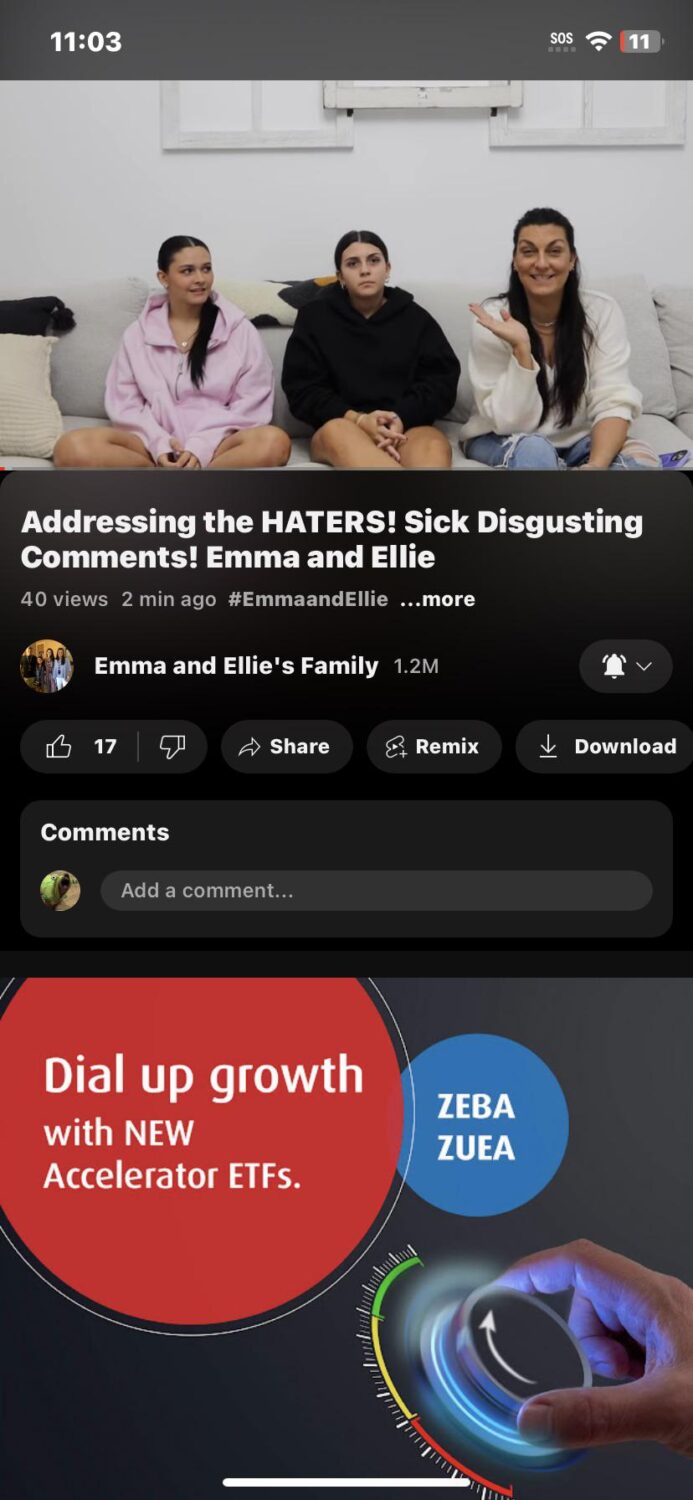Open the Accelerator ETFs ad

click(x=346, y=1230)
